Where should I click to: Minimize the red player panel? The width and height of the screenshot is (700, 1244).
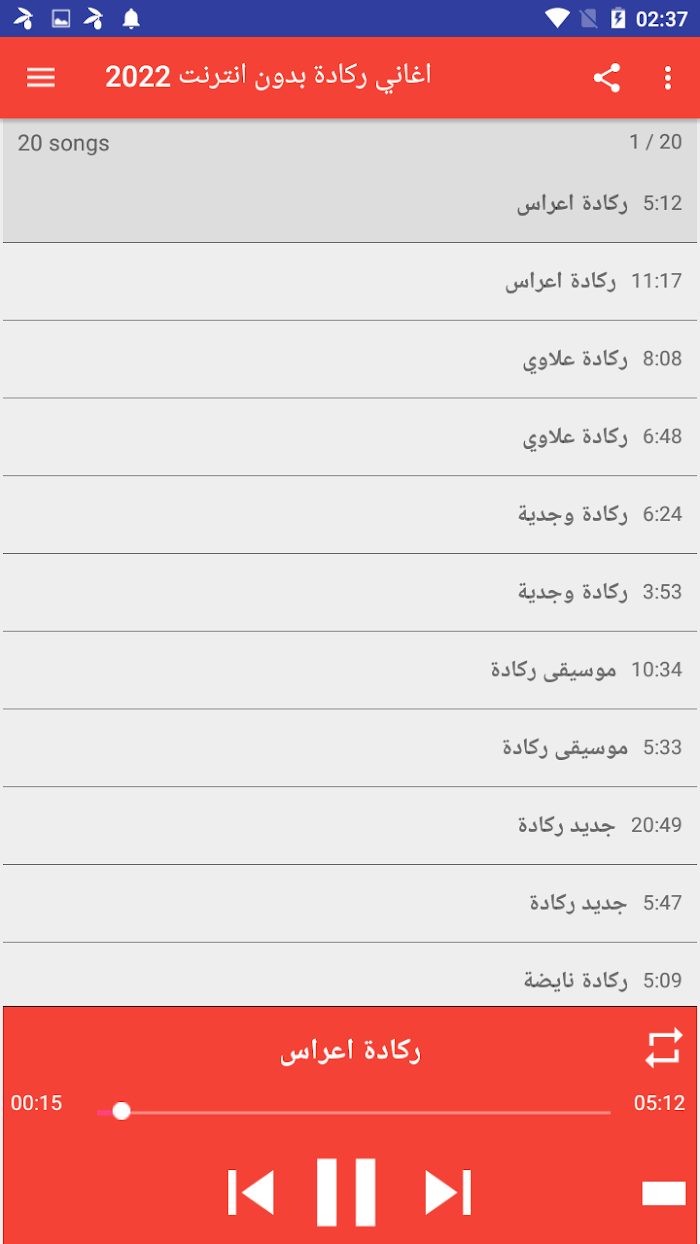[x=663, y=1193]
